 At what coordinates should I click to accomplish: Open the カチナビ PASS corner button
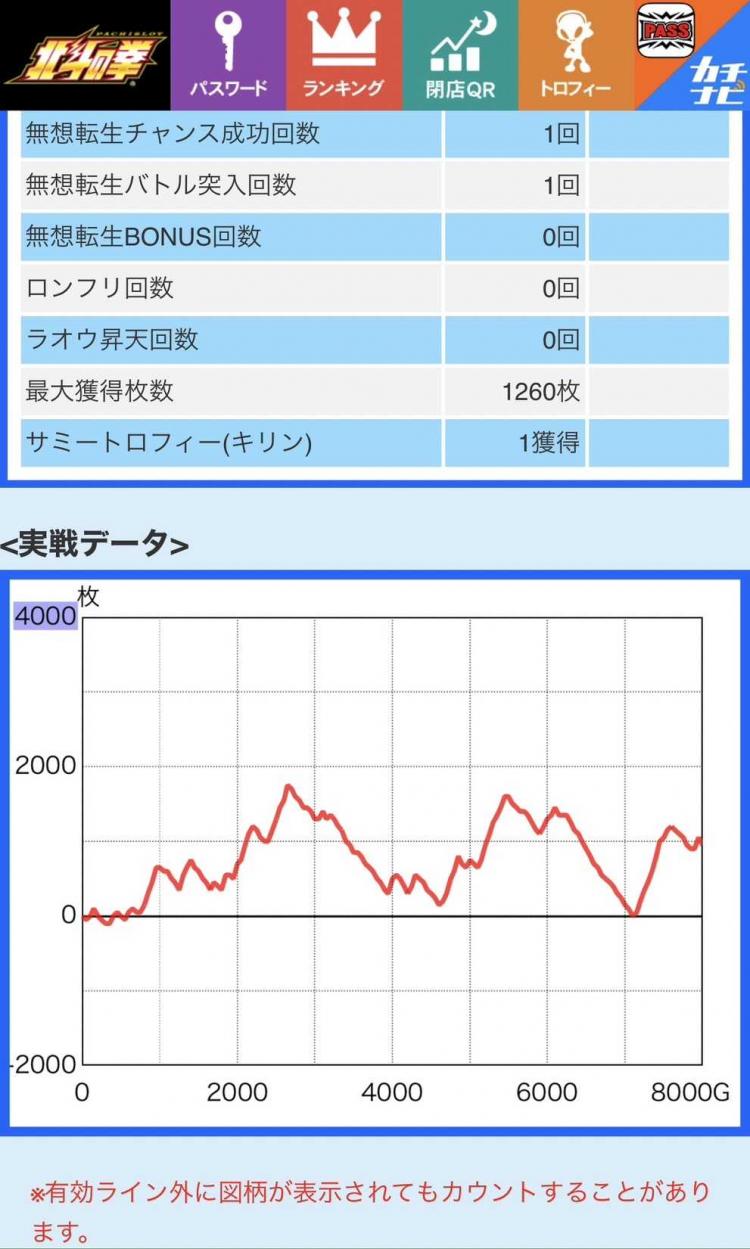click(692, 55)
